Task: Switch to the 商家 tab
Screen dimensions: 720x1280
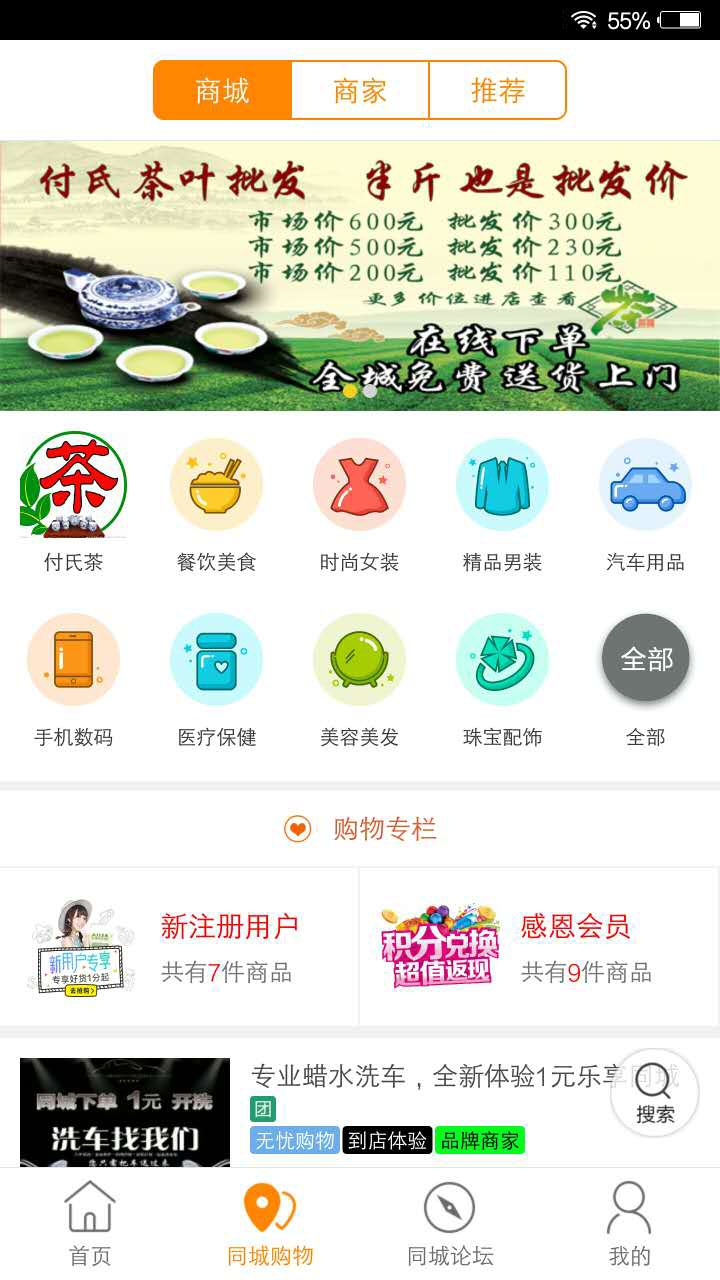Action: [x=360, y=91]
